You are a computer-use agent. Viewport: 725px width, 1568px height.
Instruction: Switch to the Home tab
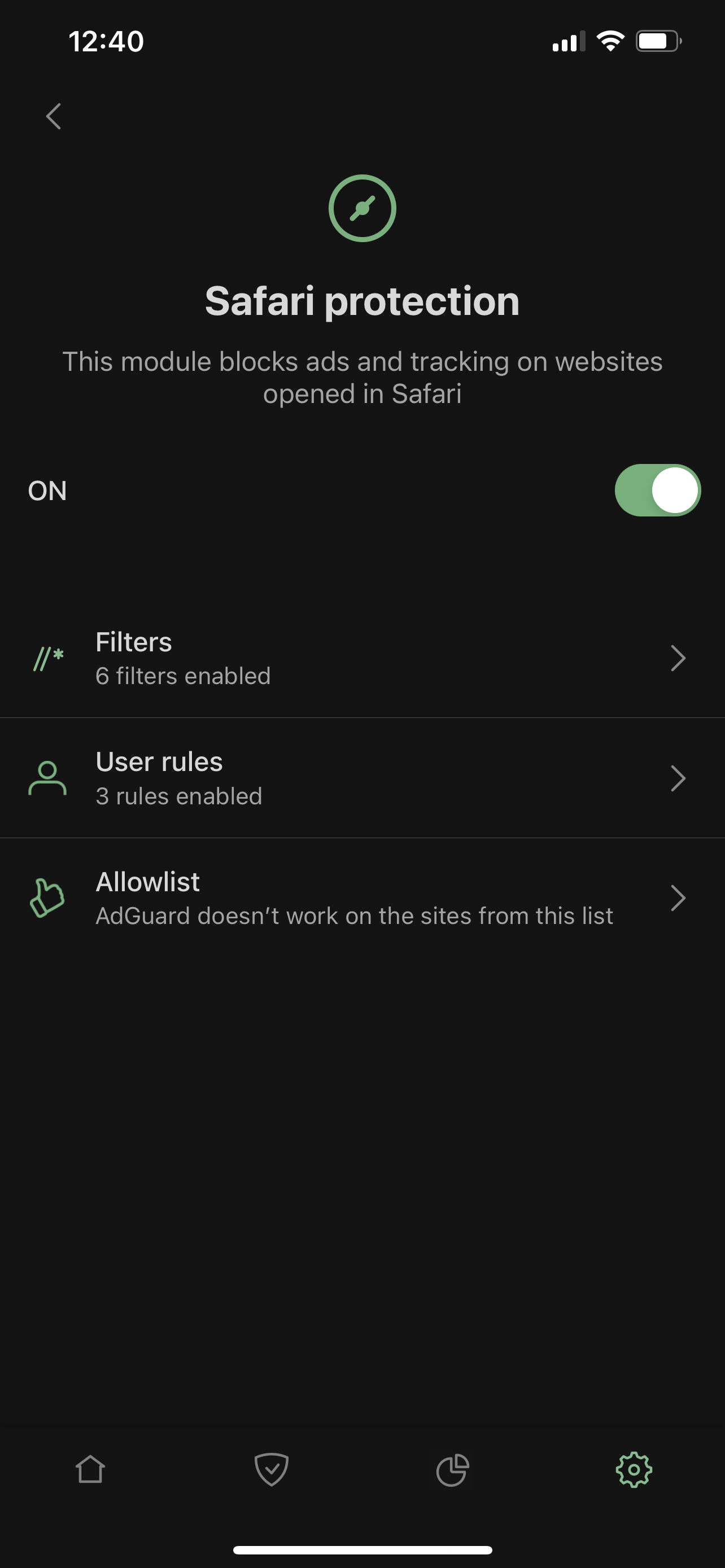[91, 1470]
